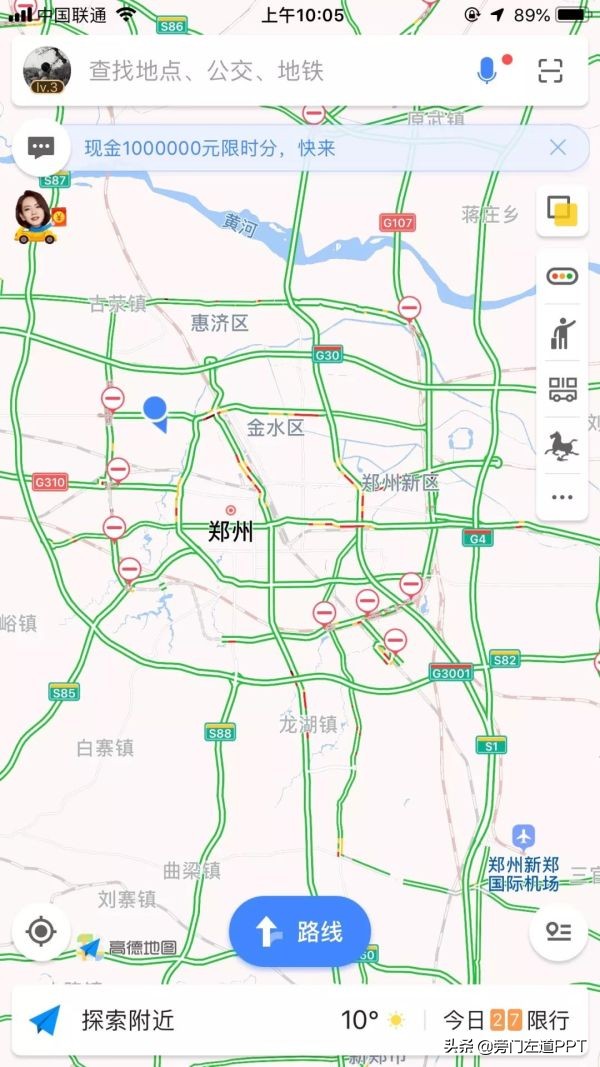Tap the taxi promo avatar with red packet
The image size is (600, 1067).
tap(36, 217)
